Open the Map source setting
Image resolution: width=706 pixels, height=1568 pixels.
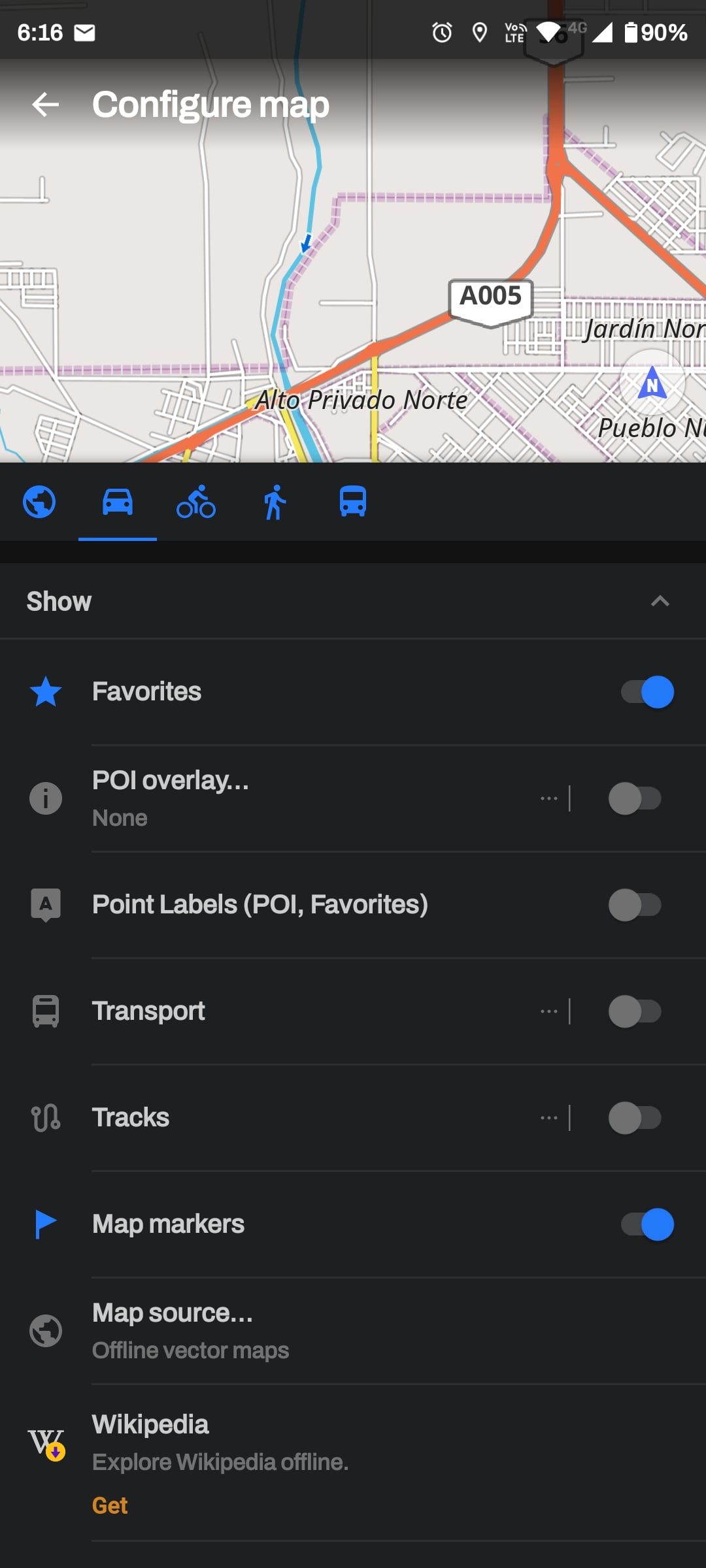pos(353,1331)
